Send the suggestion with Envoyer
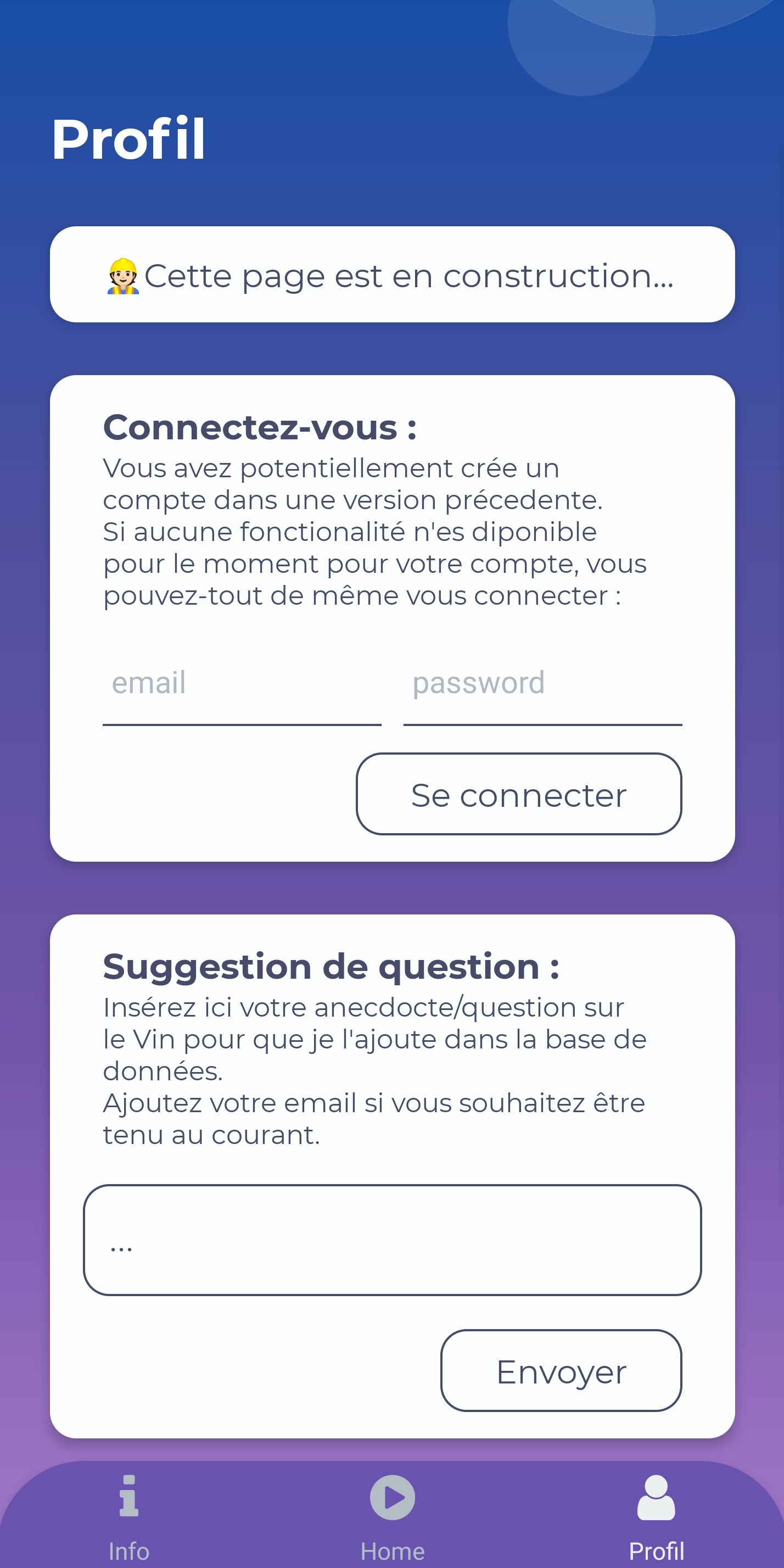Screen dimensions: 784x1568 pyautogui.click(x=561, y=1371)
